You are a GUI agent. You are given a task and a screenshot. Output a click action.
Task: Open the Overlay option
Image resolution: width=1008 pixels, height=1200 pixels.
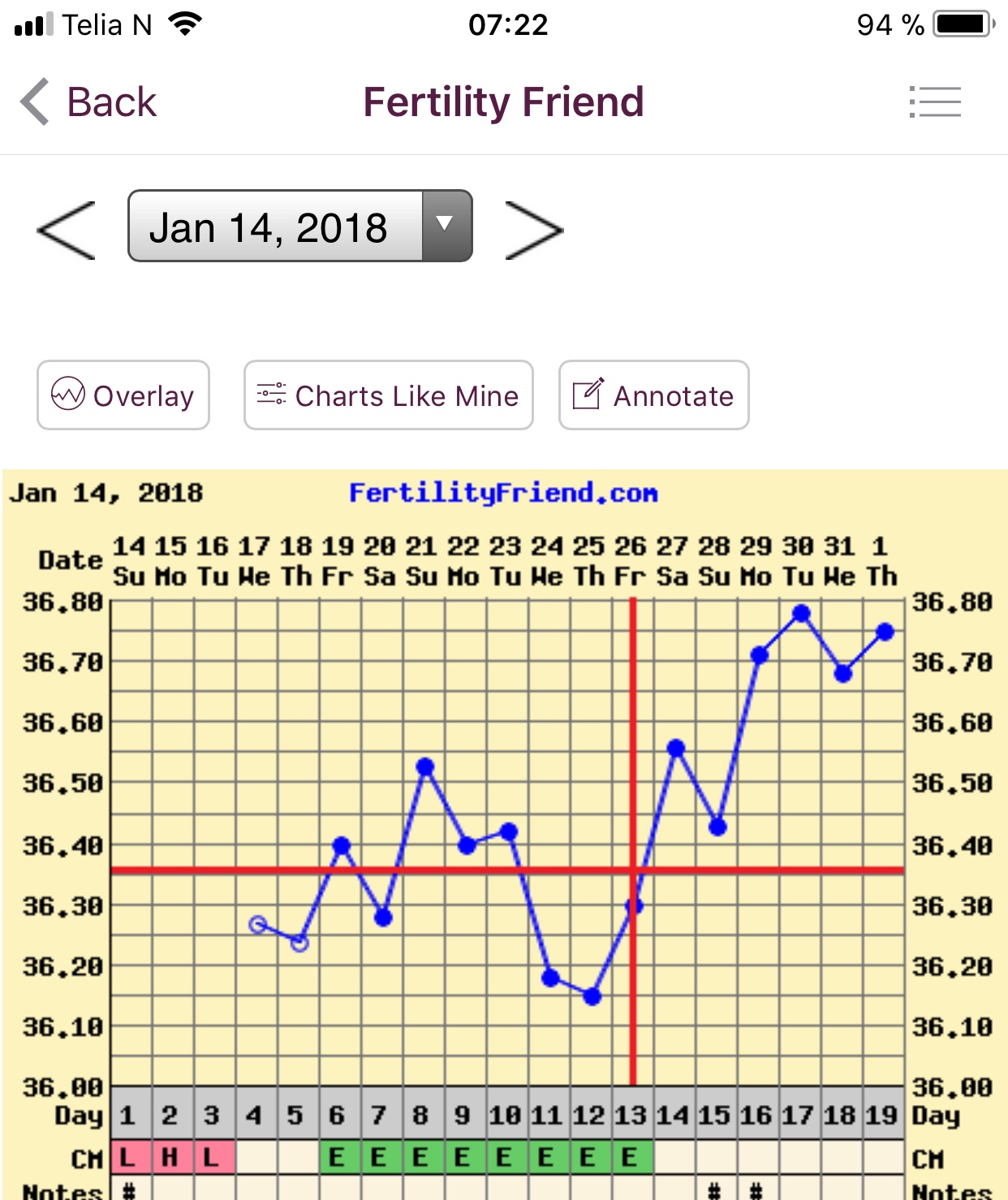coord(123,395)
